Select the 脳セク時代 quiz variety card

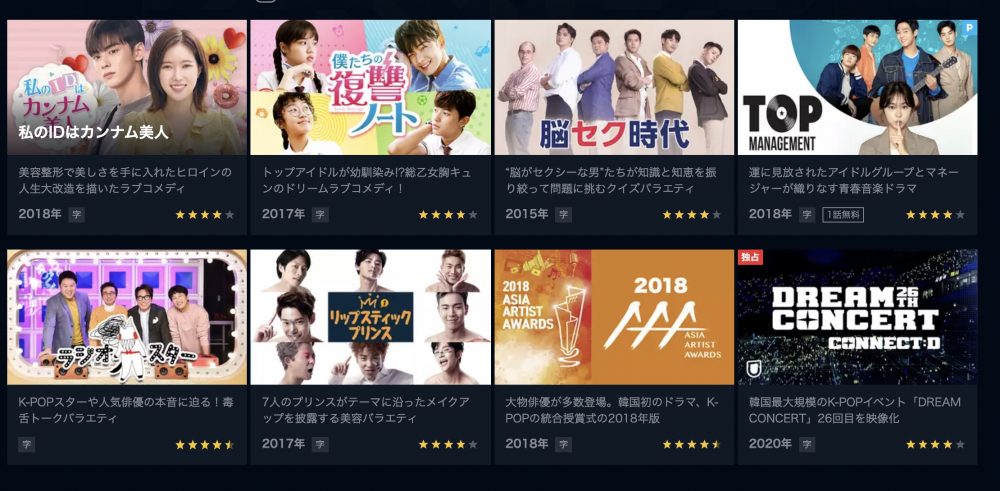[x=614, y=88]
